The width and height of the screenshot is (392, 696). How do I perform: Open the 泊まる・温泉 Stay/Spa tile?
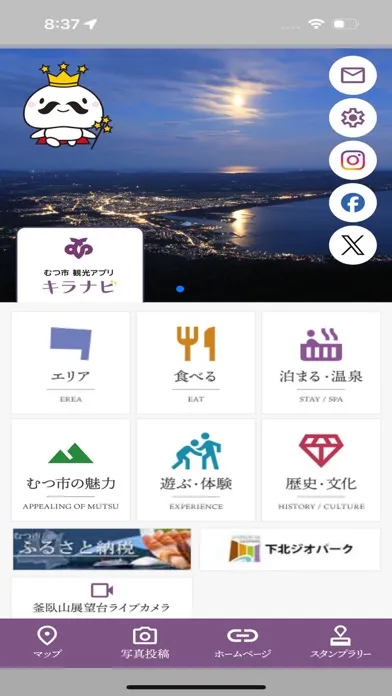click(x=321, y=363)
